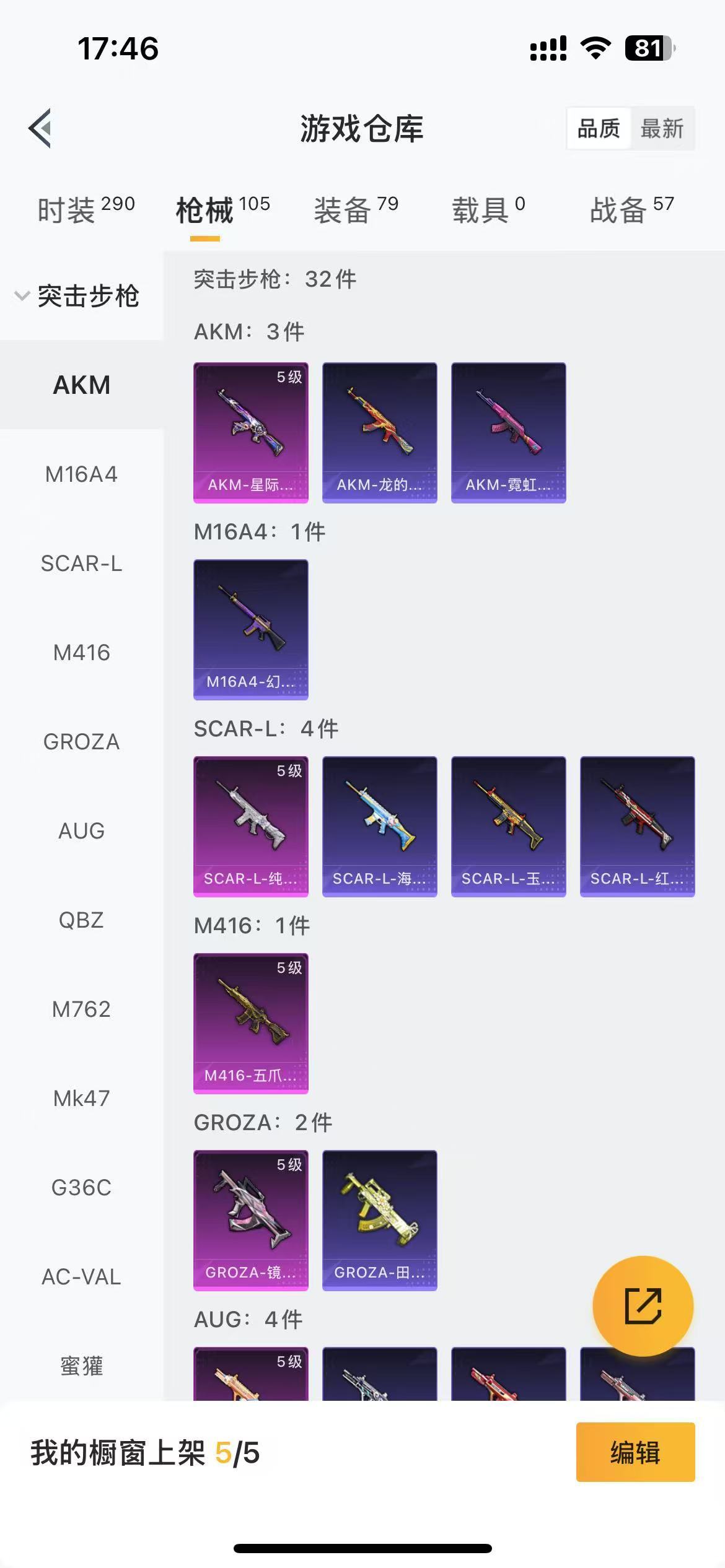The height and width of the screenshot is (1568, 725).
Task: Select GROZA in the side list
Action: pyautogui.click(x=81, y=741)
